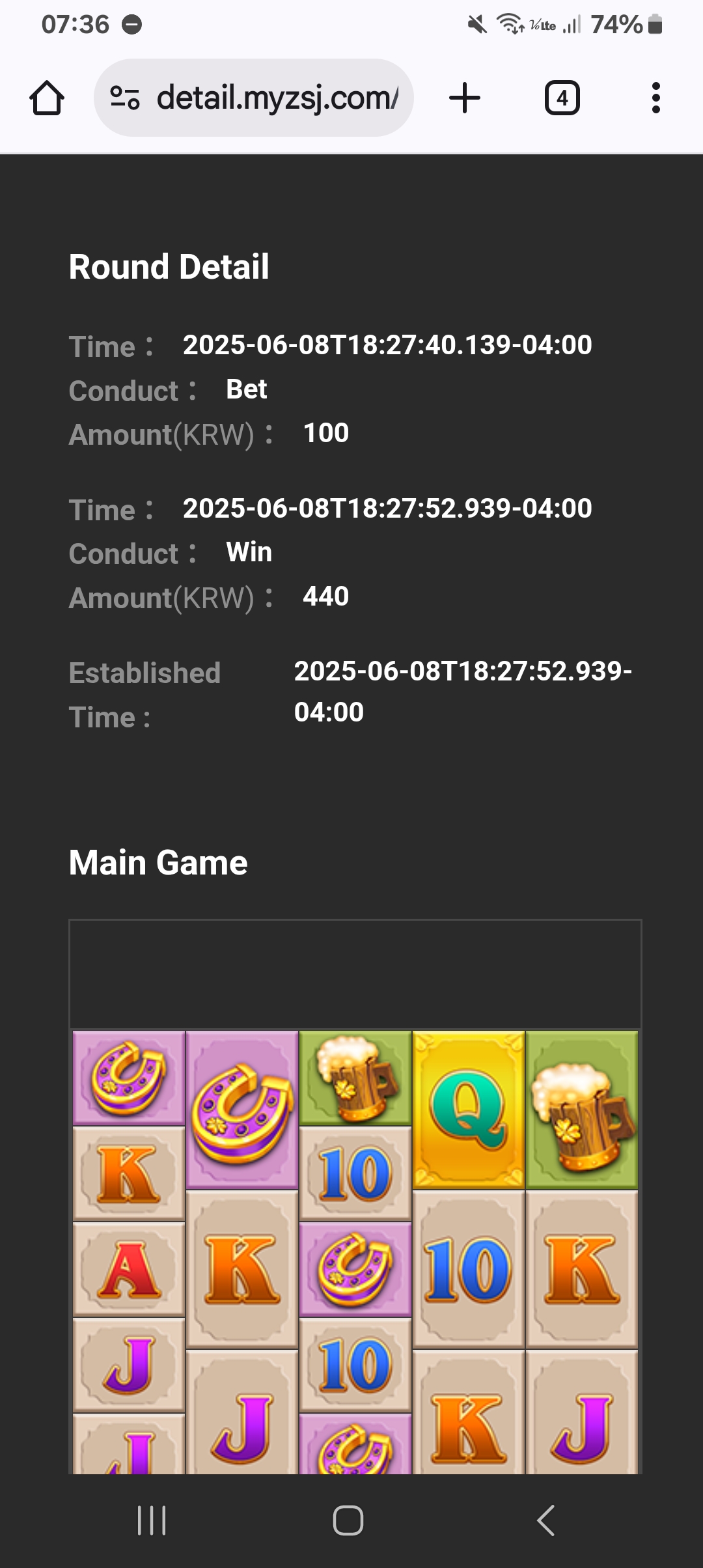Open a new browser tab
This screenshot has width=703, height=1568.
tap(465, 98)
